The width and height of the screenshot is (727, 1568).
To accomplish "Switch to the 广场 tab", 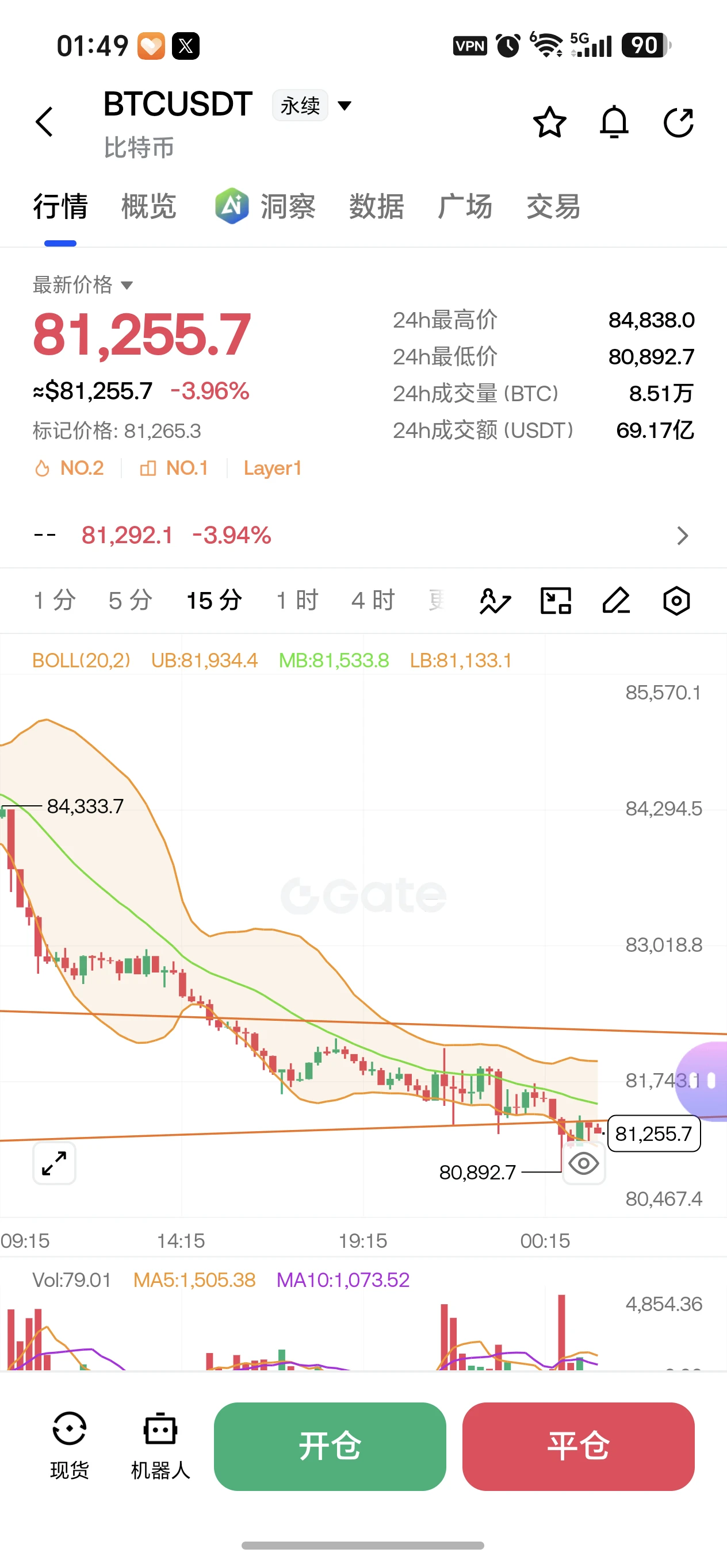I will [x=465, y=206].
